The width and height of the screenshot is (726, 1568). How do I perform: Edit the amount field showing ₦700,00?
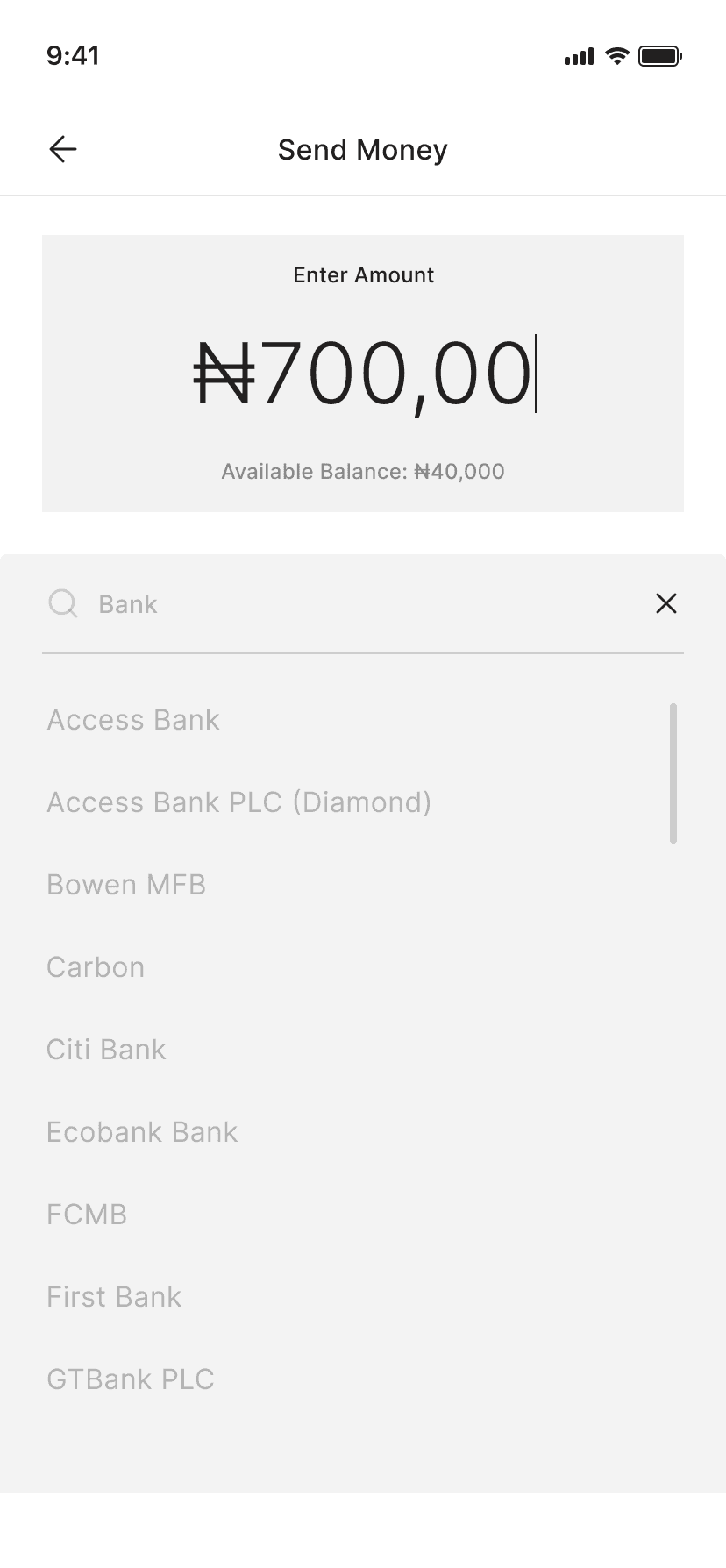(x=363, y=374)
